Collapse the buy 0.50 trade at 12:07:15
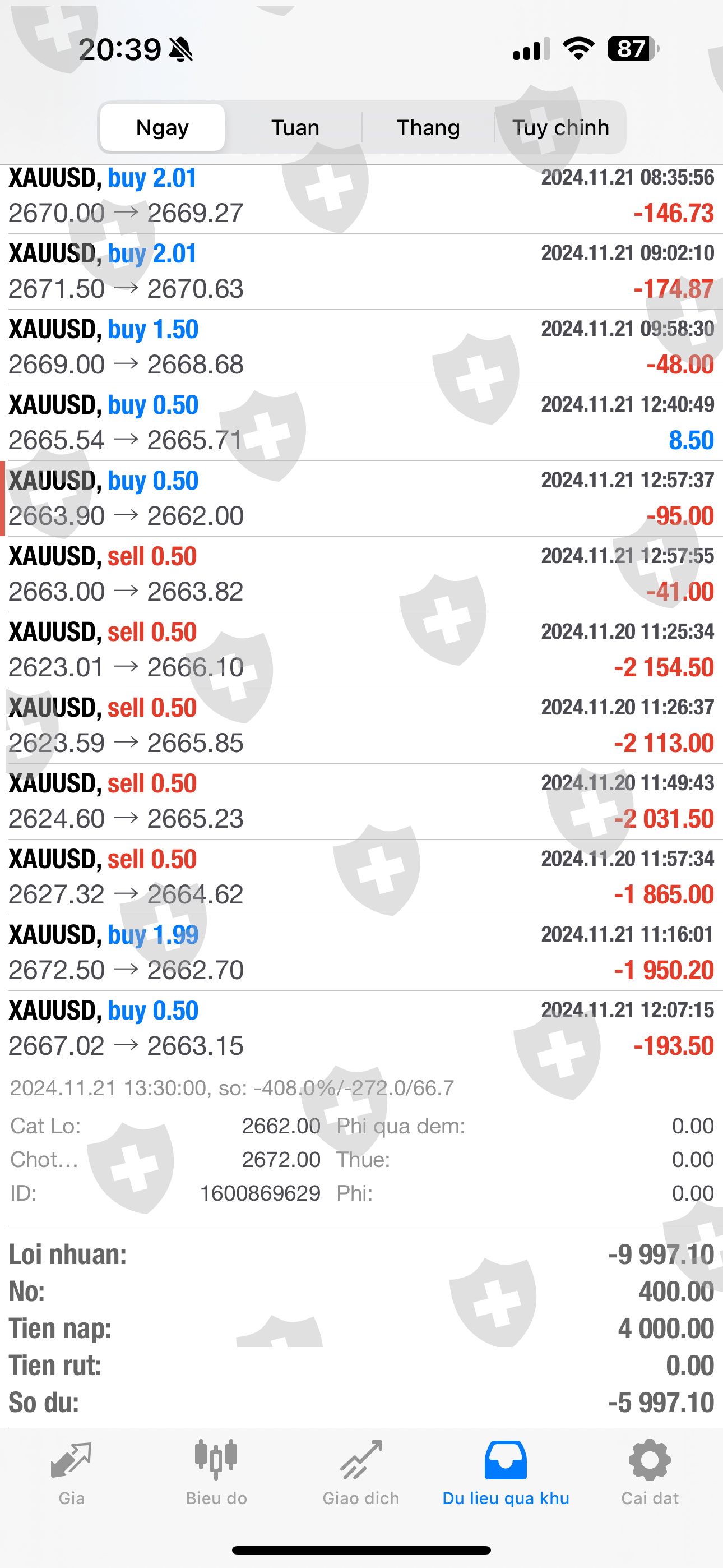 coord(361,1028)
